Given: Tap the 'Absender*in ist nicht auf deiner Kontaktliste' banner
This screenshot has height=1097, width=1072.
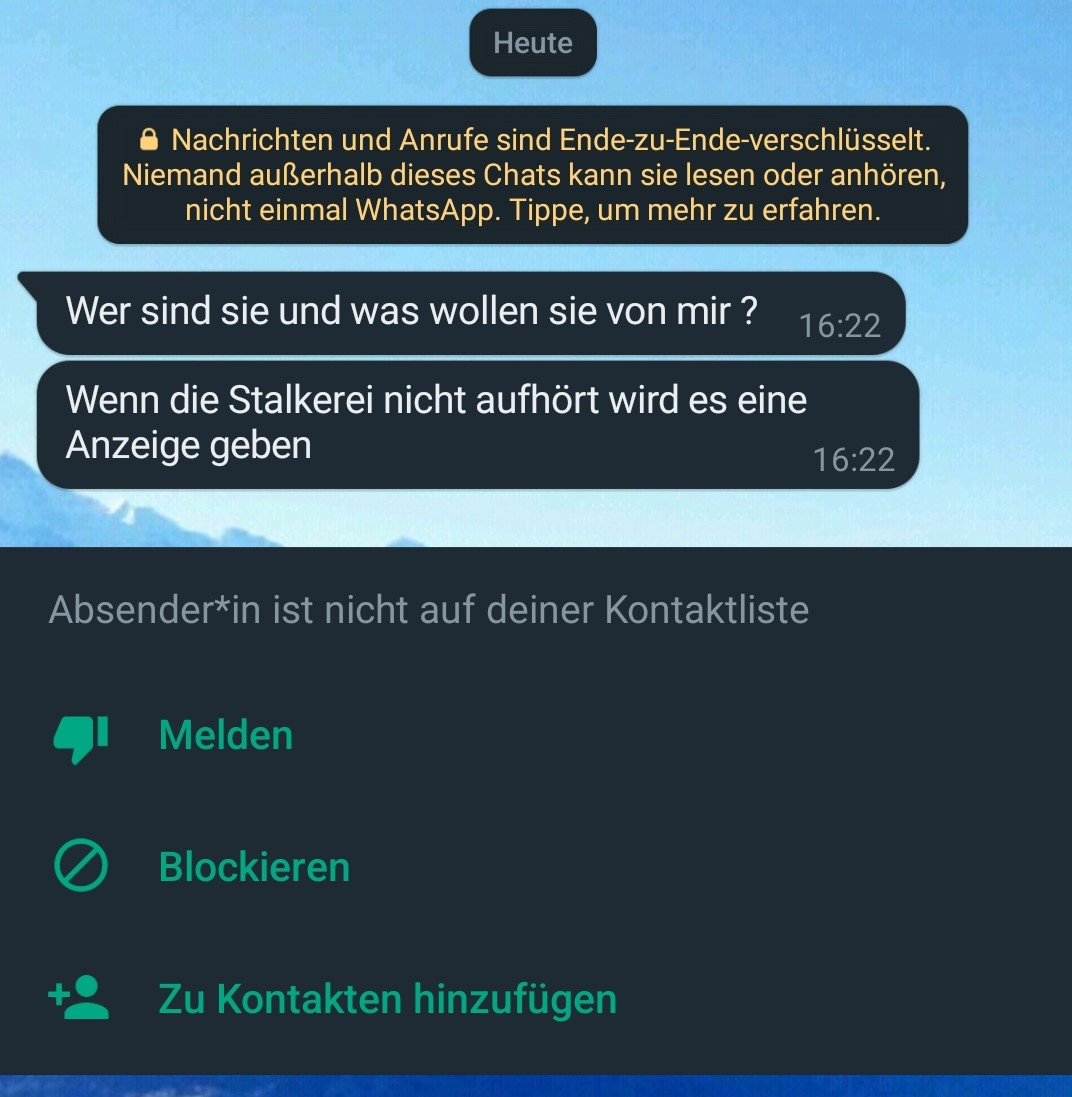Looking at the screenshot, I should (x=428, y=608).
